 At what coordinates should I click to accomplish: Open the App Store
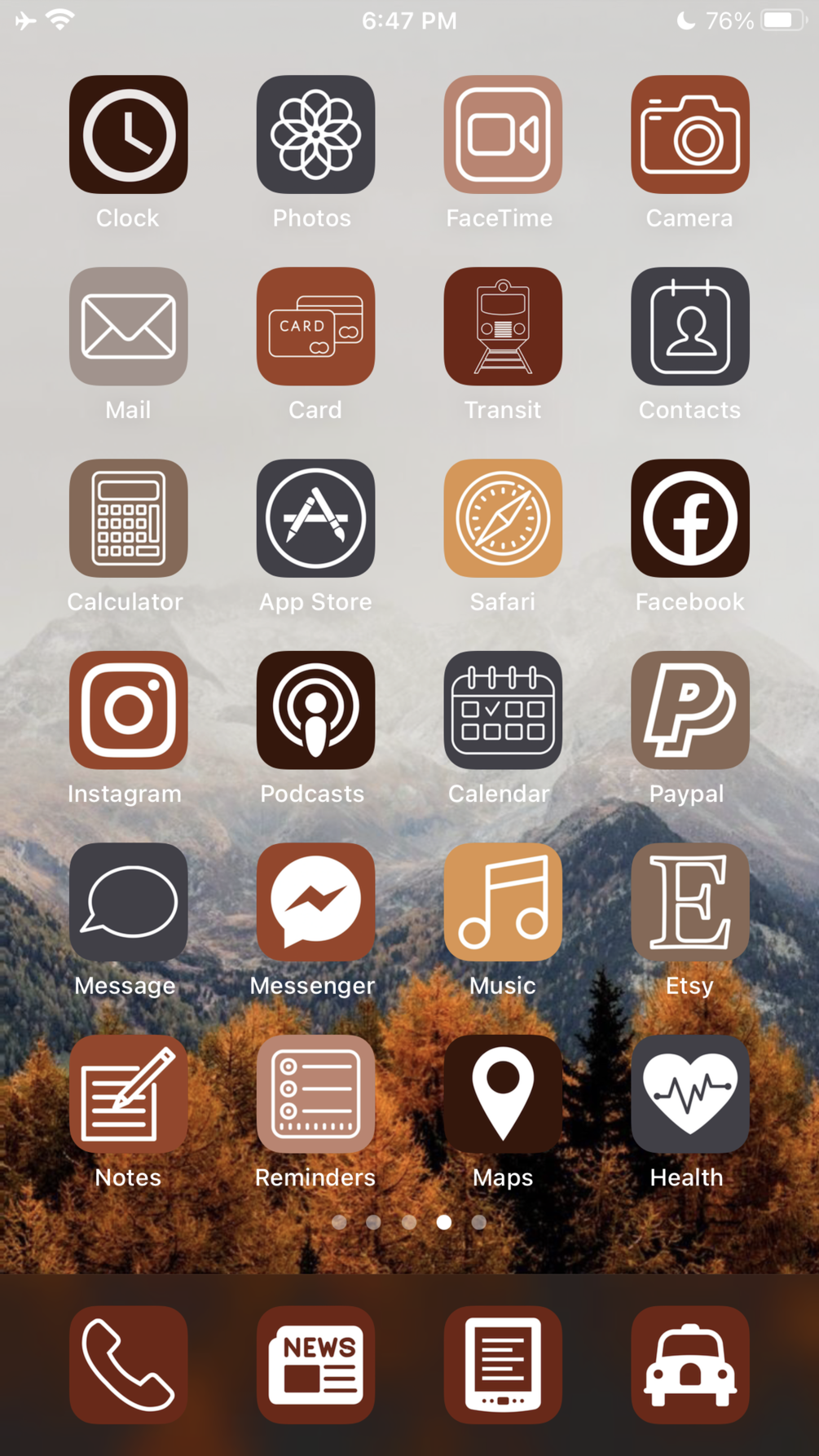(x=315, y=518)
